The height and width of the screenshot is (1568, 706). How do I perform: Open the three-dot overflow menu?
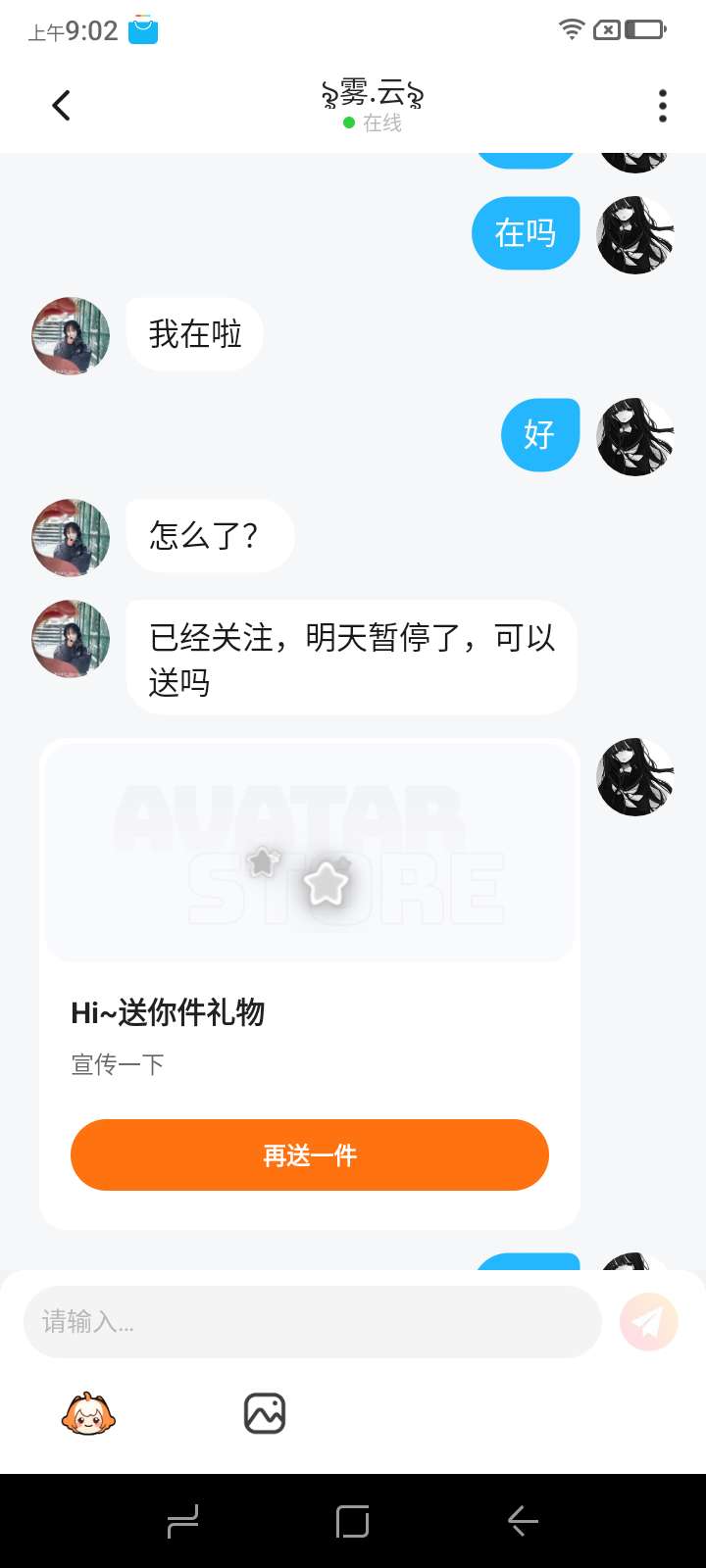[663, 106]
